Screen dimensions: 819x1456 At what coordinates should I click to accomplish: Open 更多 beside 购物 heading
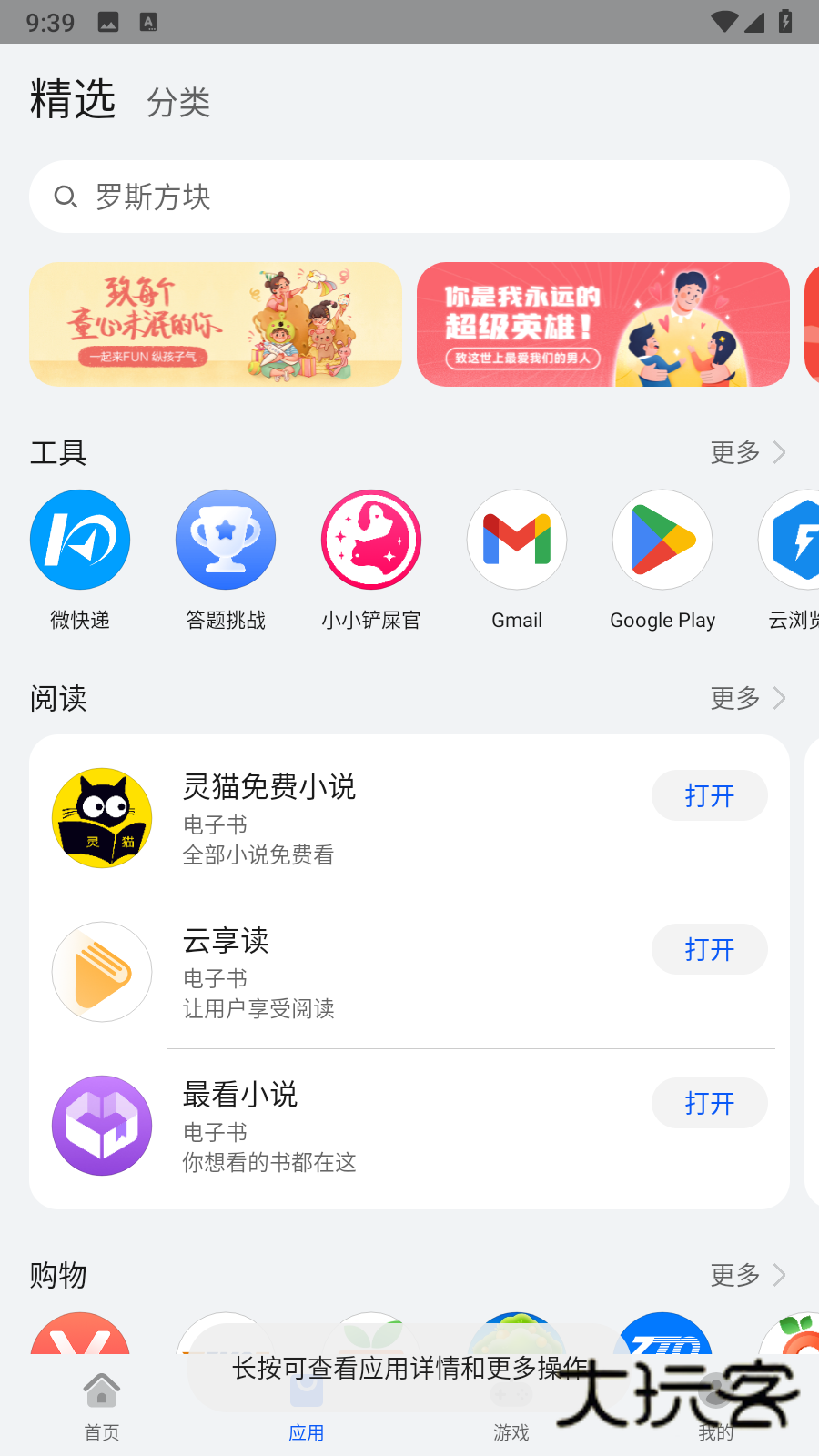coord(734,1275)
